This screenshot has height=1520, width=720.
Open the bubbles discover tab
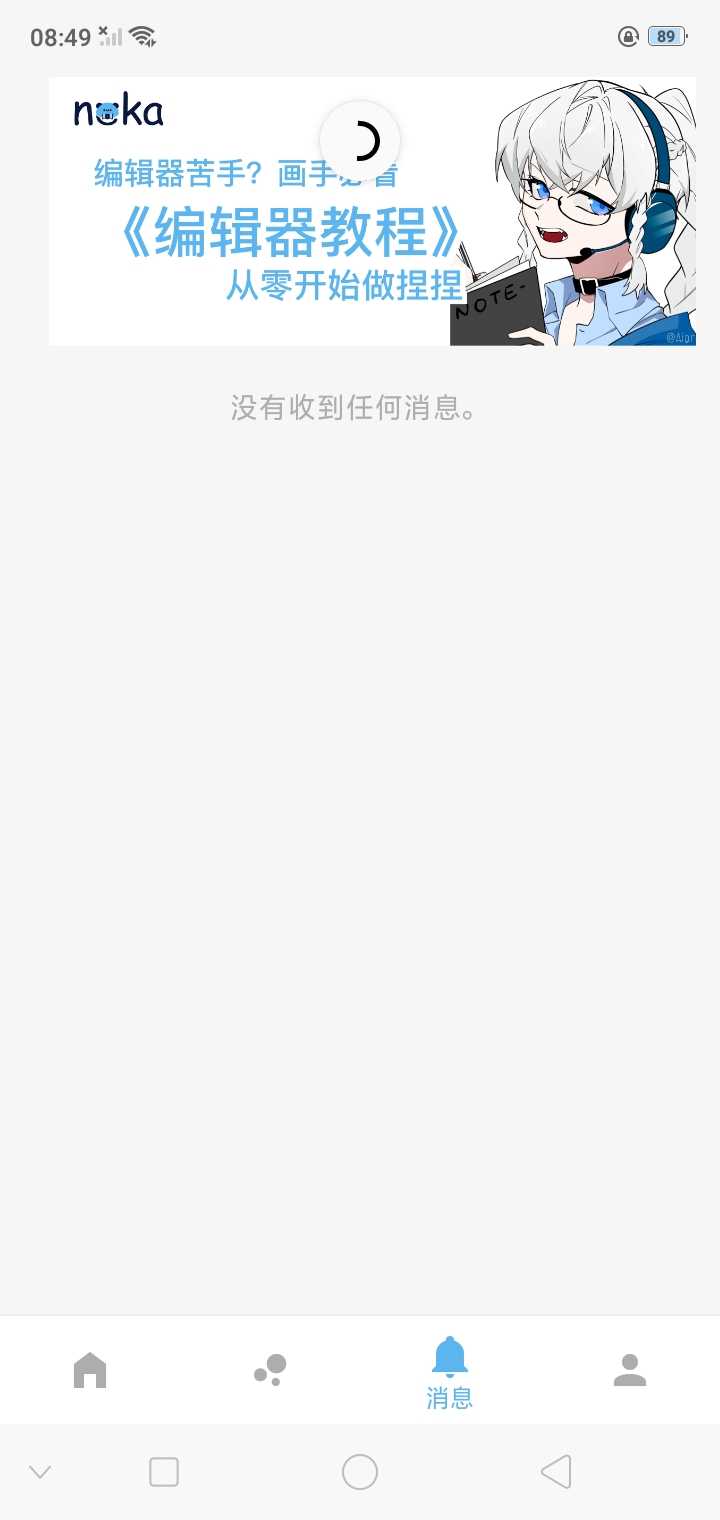[270, 1369]
